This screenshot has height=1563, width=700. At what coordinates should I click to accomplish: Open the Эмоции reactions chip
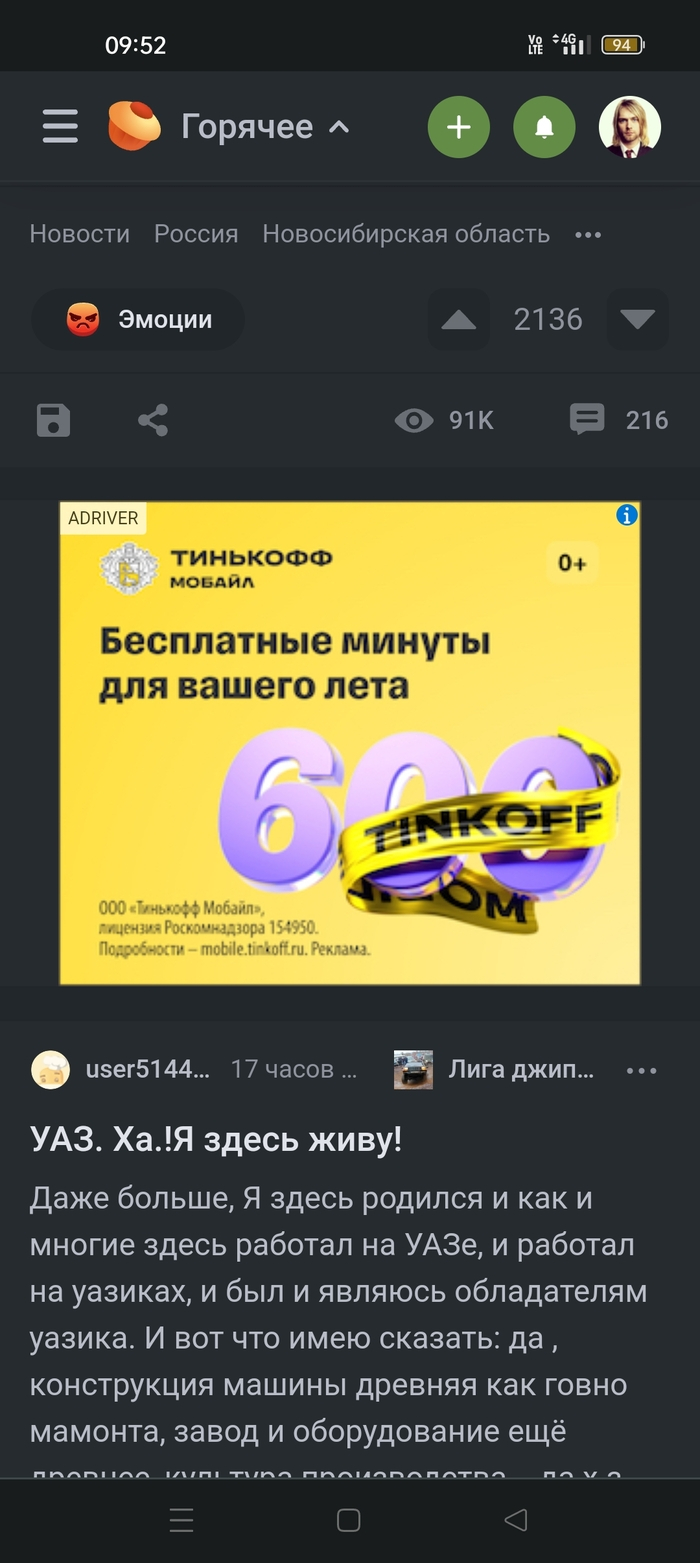tap(139, 320)
